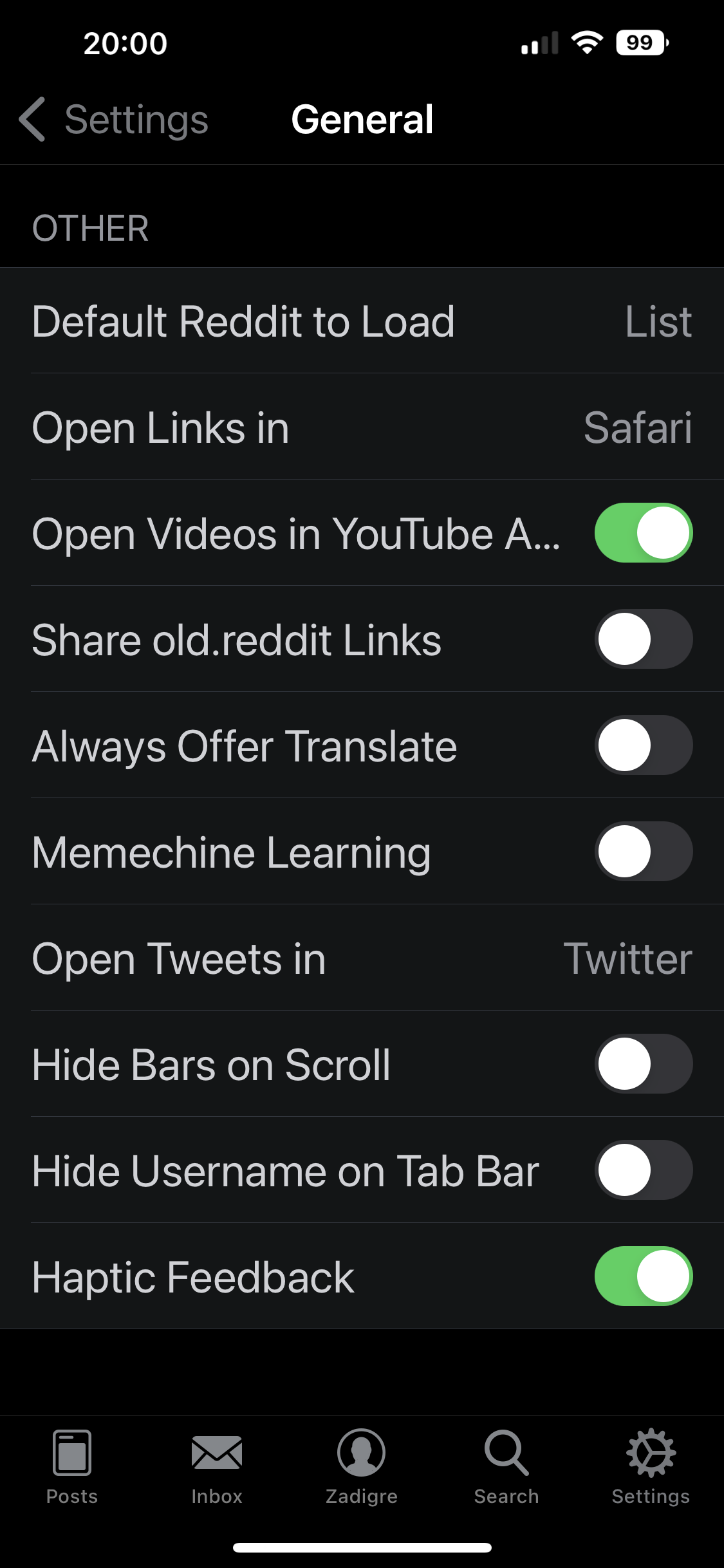Viewport: 724px width, 1568px height.
Task: Enable Memechine Learning switch
Action: pos(643,852)
